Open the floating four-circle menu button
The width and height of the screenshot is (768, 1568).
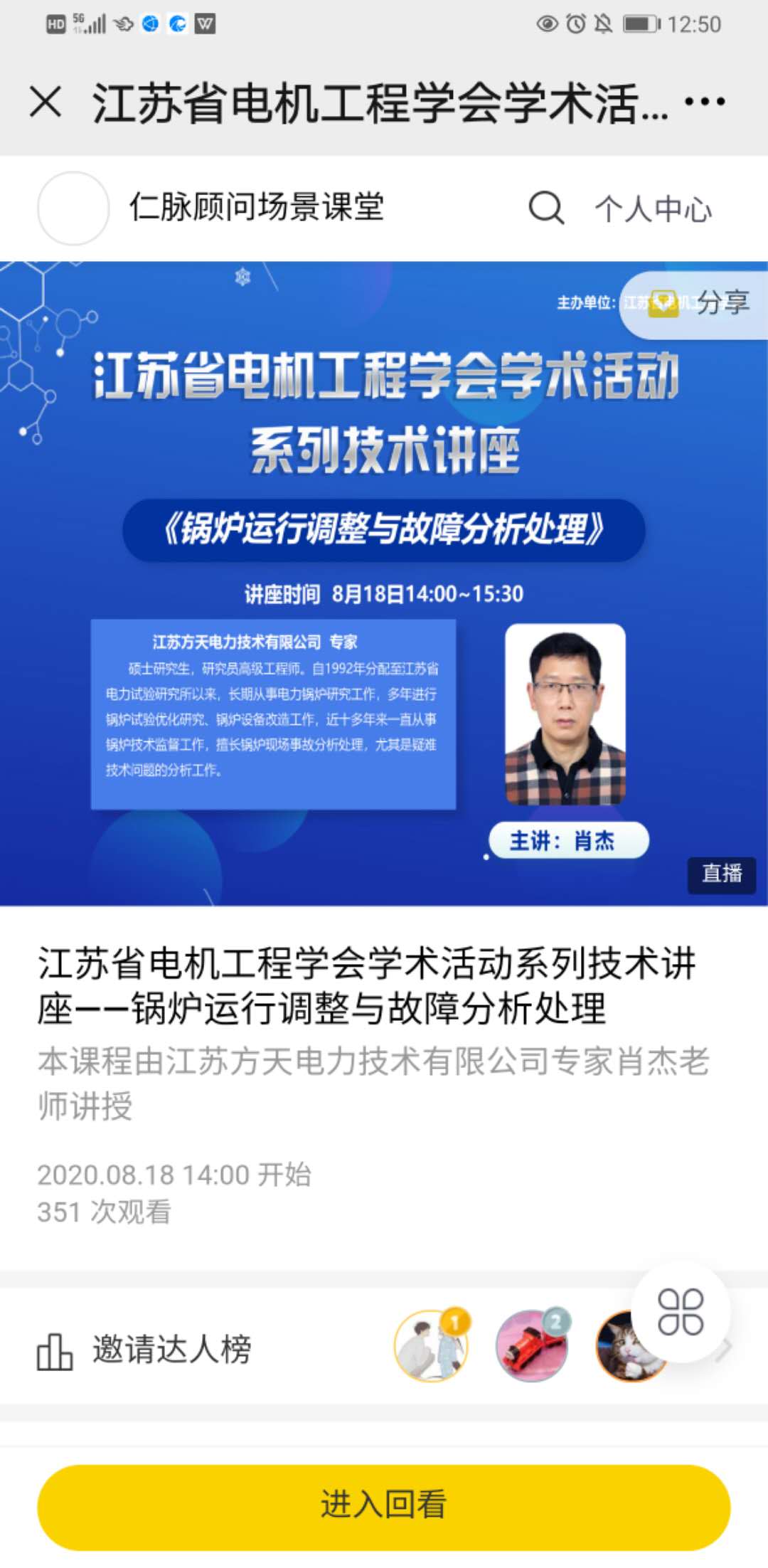(681, 1312)
